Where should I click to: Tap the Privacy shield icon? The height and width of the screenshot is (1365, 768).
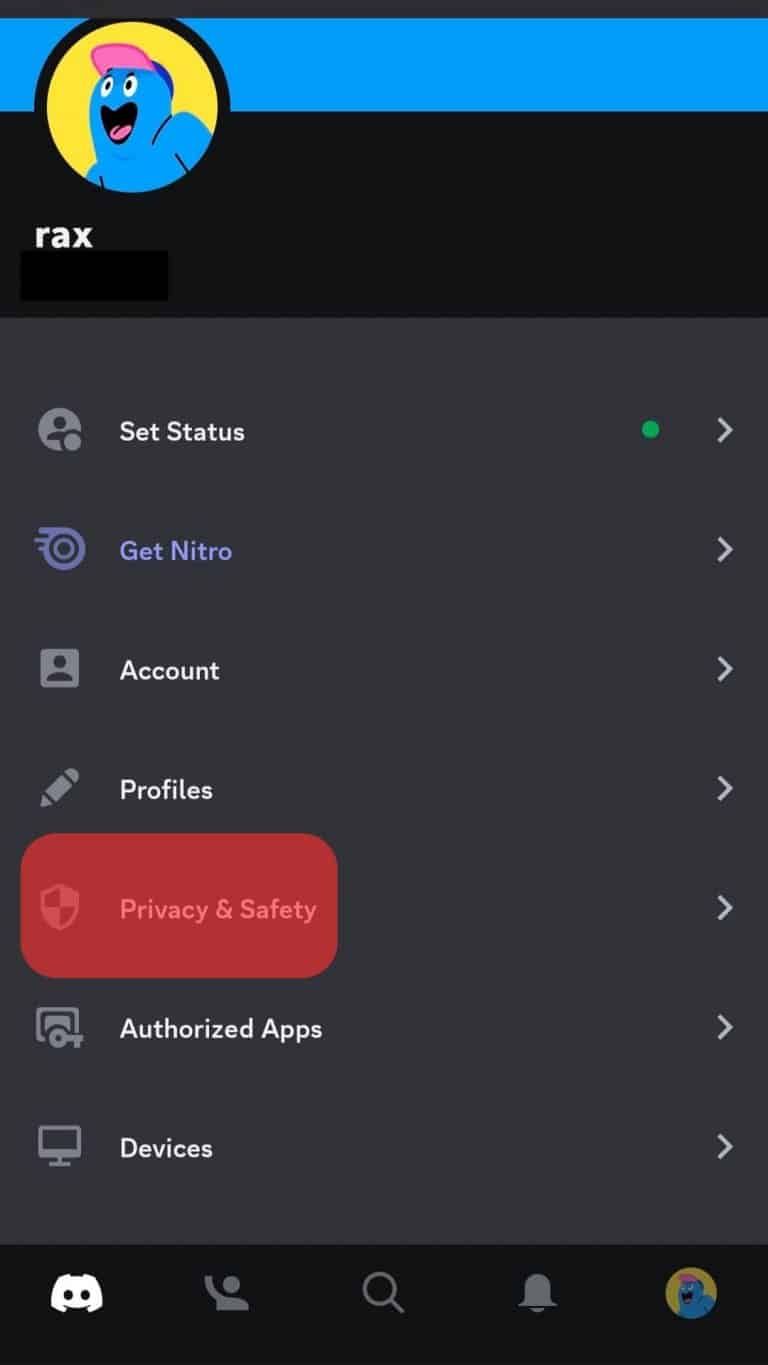(60, 908)
